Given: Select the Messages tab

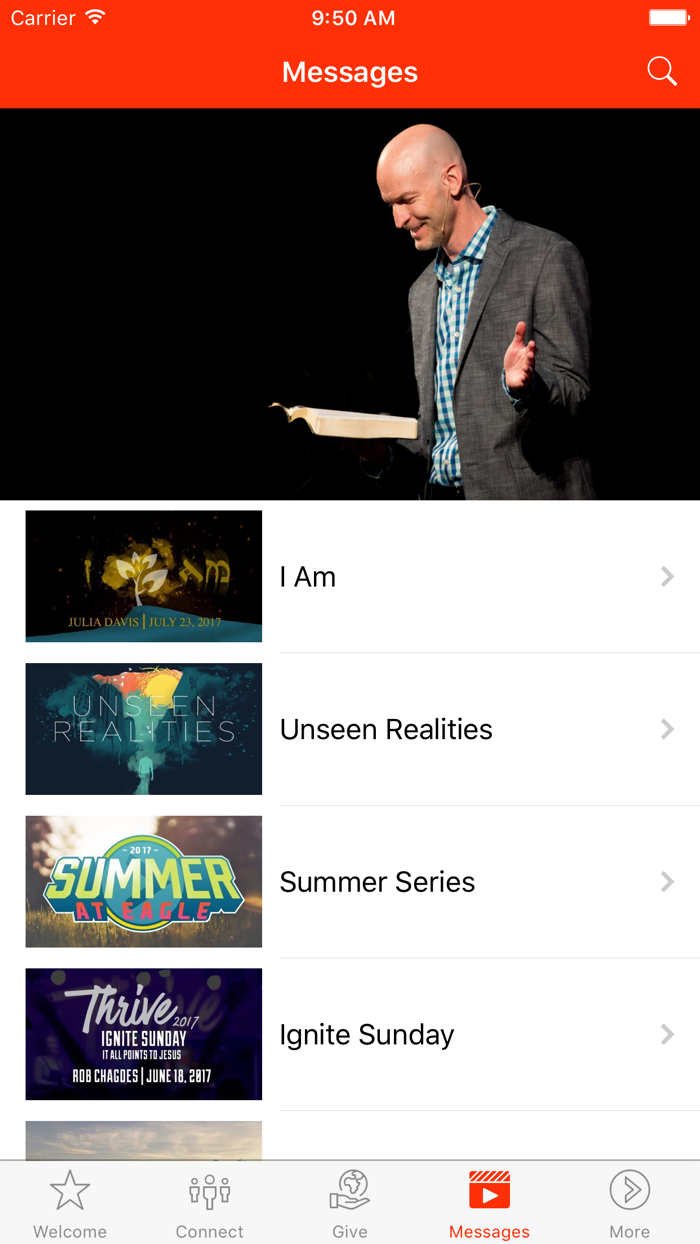Looking at the screenshot, I should pos(490,1203).
